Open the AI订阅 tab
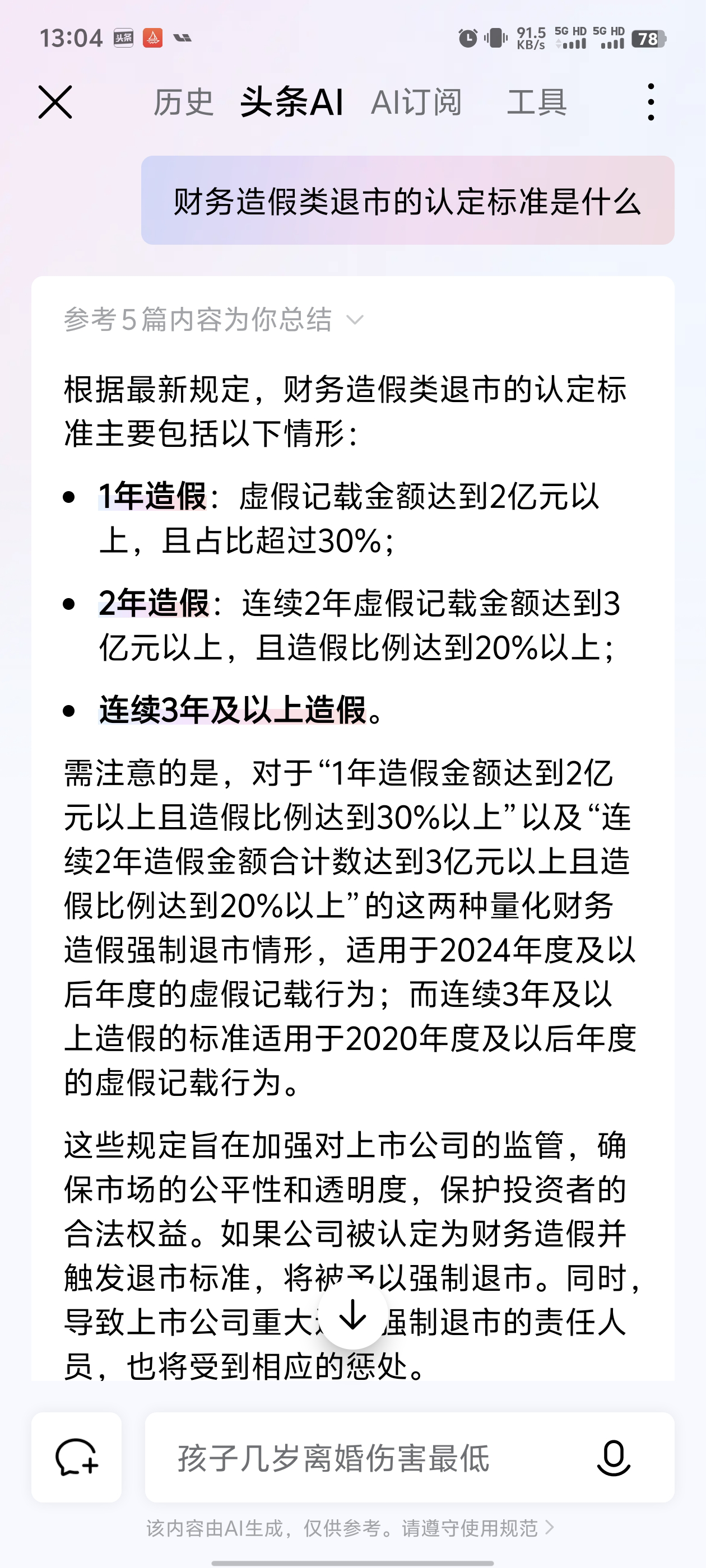Image resolution: width=706 pixels, height=1568 pixels. point(416,102)
